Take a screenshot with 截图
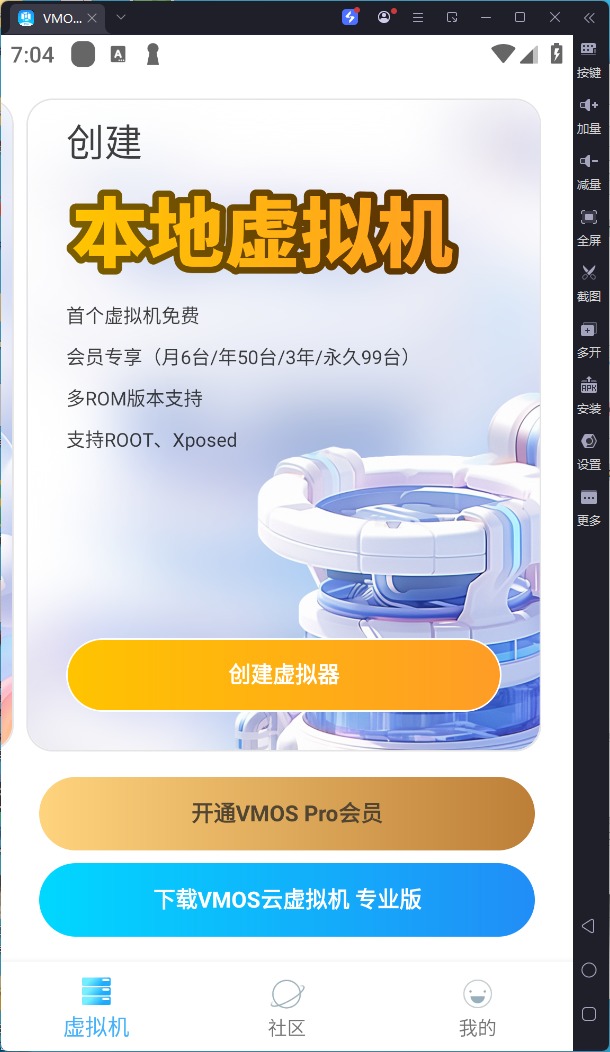This screenshot has width=610, height=1052. tap(589, 283)
